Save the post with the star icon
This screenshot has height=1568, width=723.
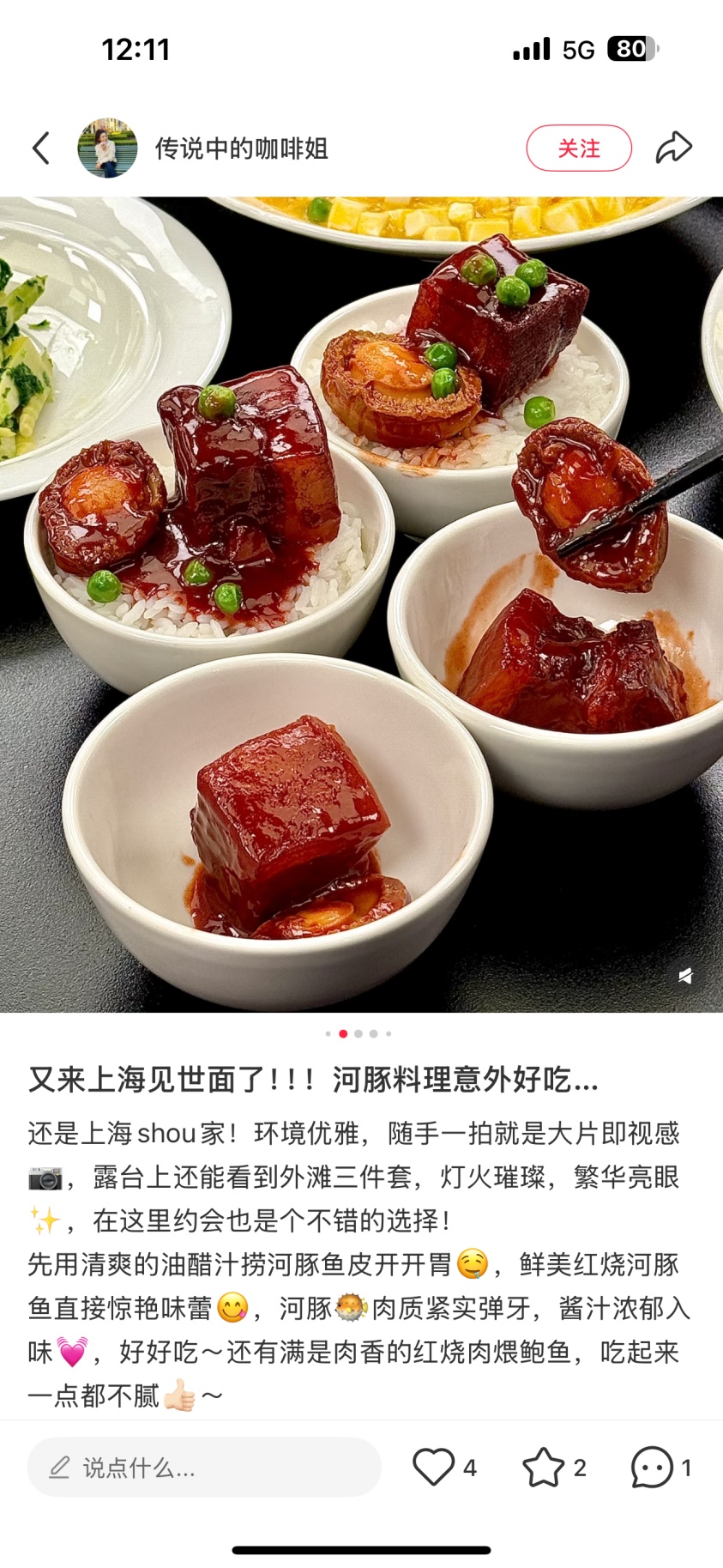[x=544, y=1467]
